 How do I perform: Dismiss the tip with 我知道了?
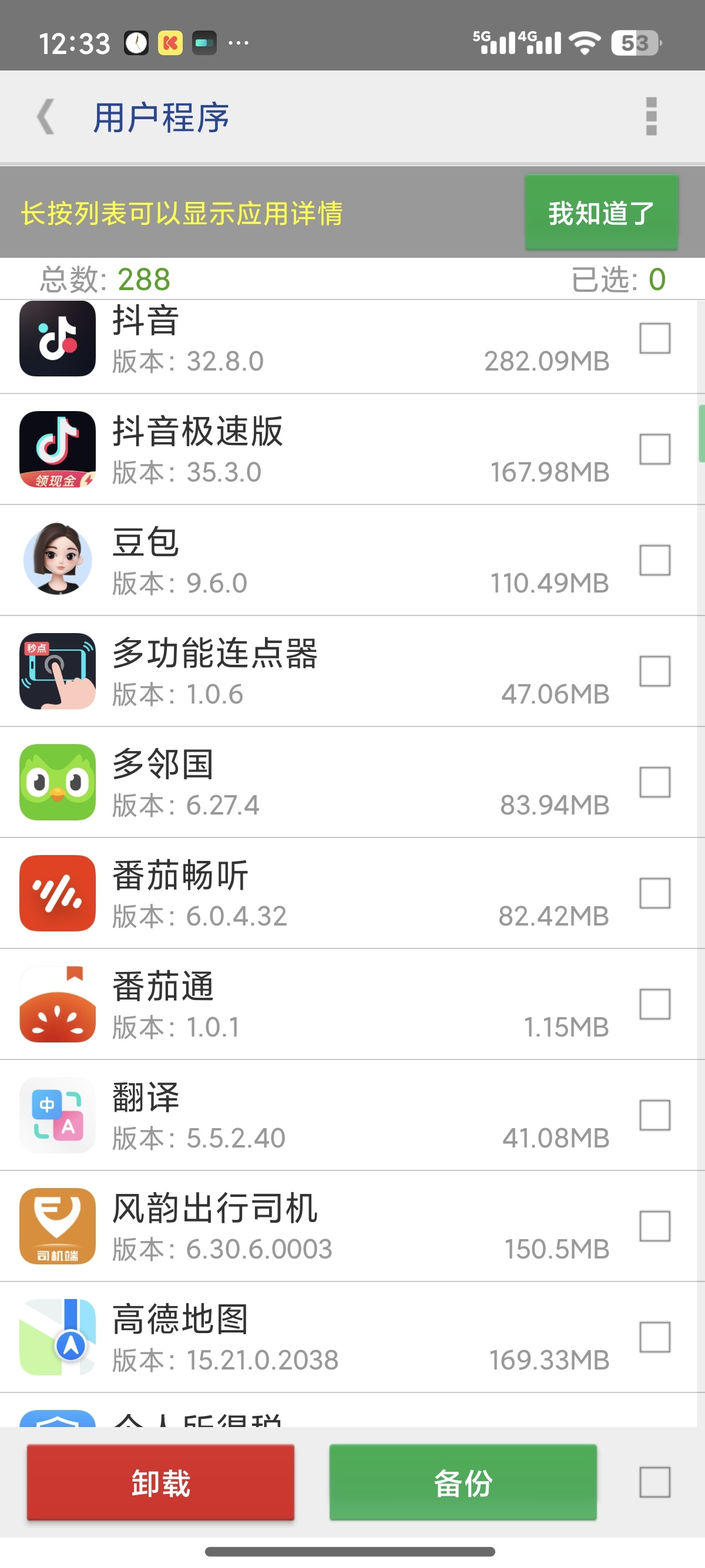point(601,213)
